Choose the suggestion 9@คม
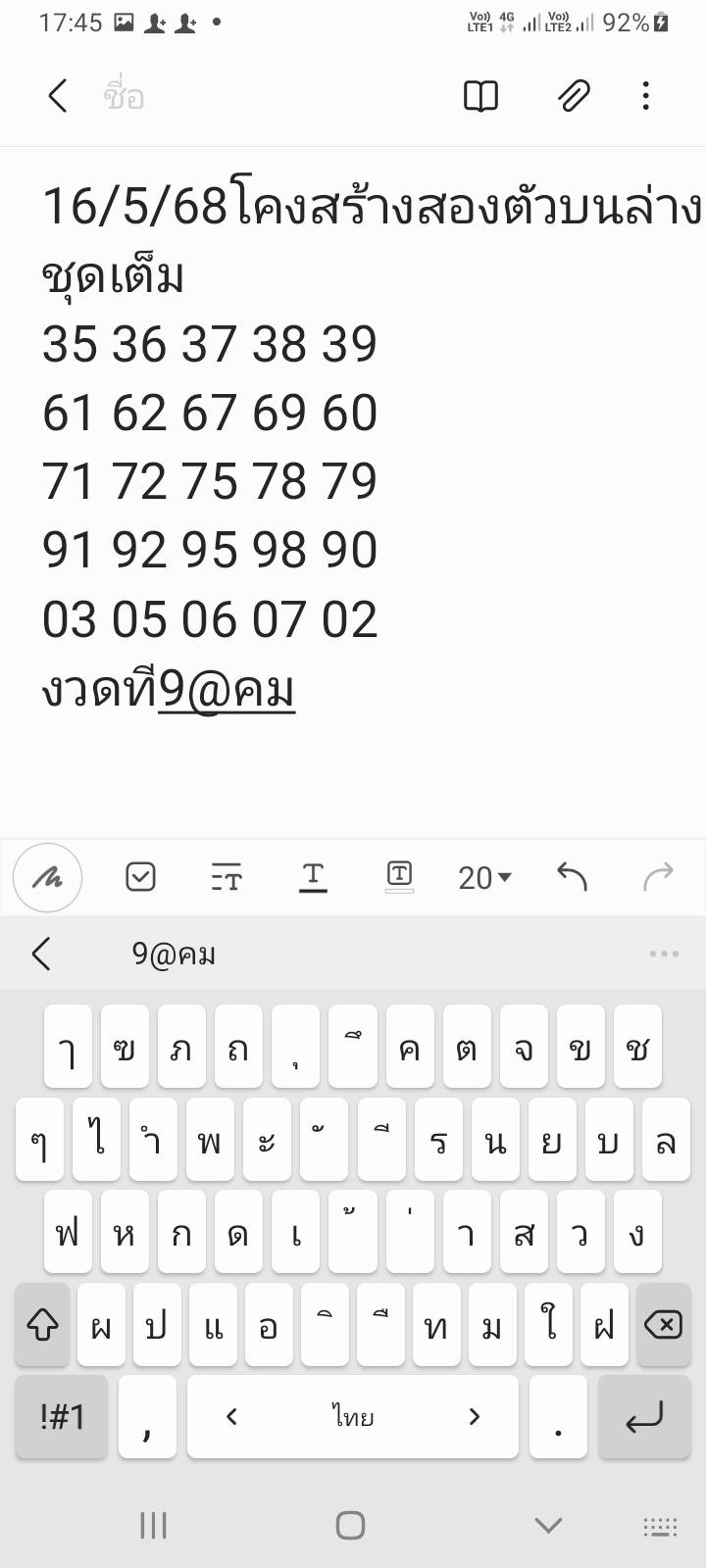This screenshot has width=706, height=1568. point(174,954)
